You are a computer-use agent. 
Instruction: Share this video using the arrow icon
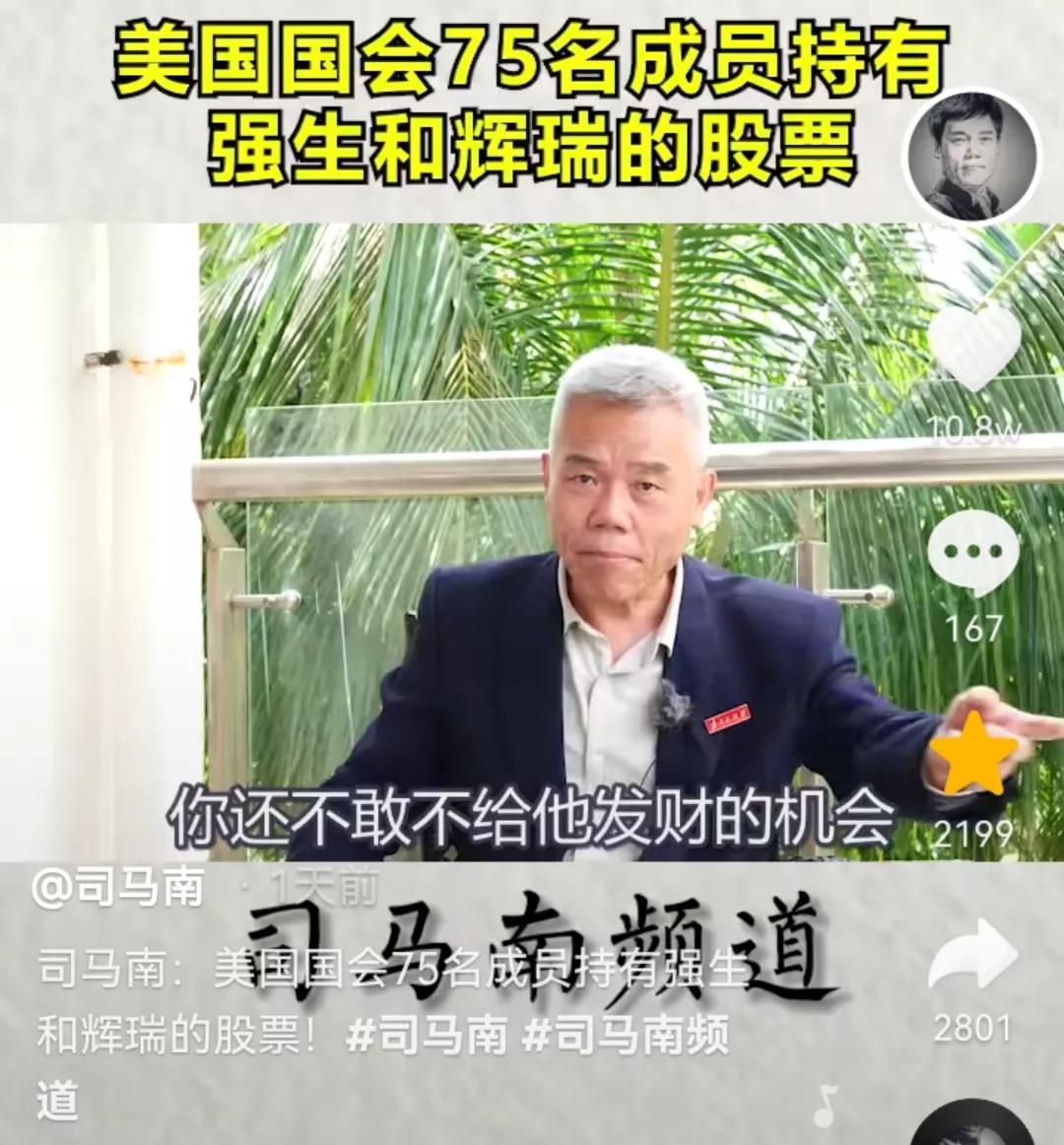coord(972,956)
